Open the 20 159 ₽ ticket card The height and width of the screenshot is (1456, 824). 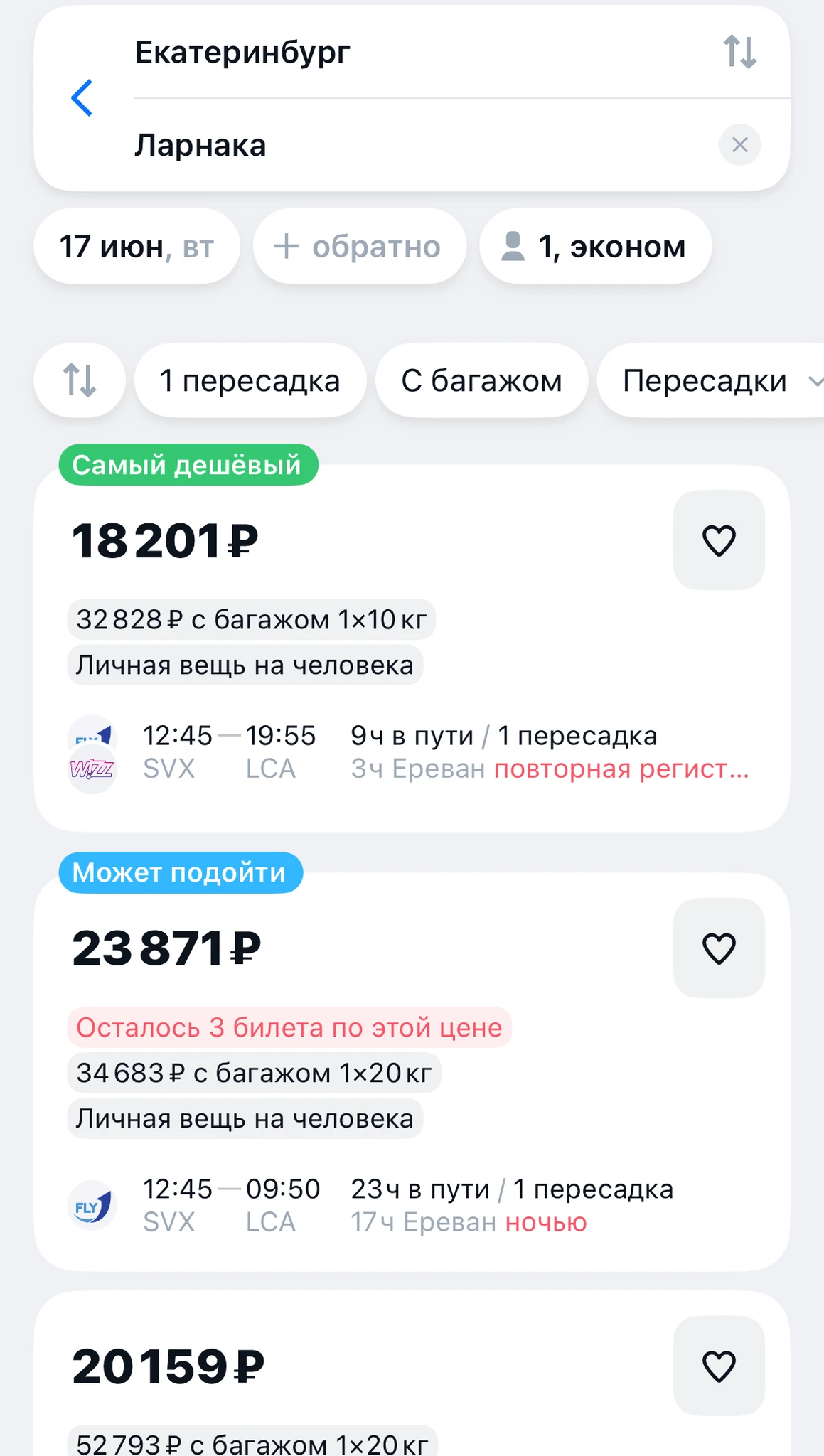[412, 1374]
